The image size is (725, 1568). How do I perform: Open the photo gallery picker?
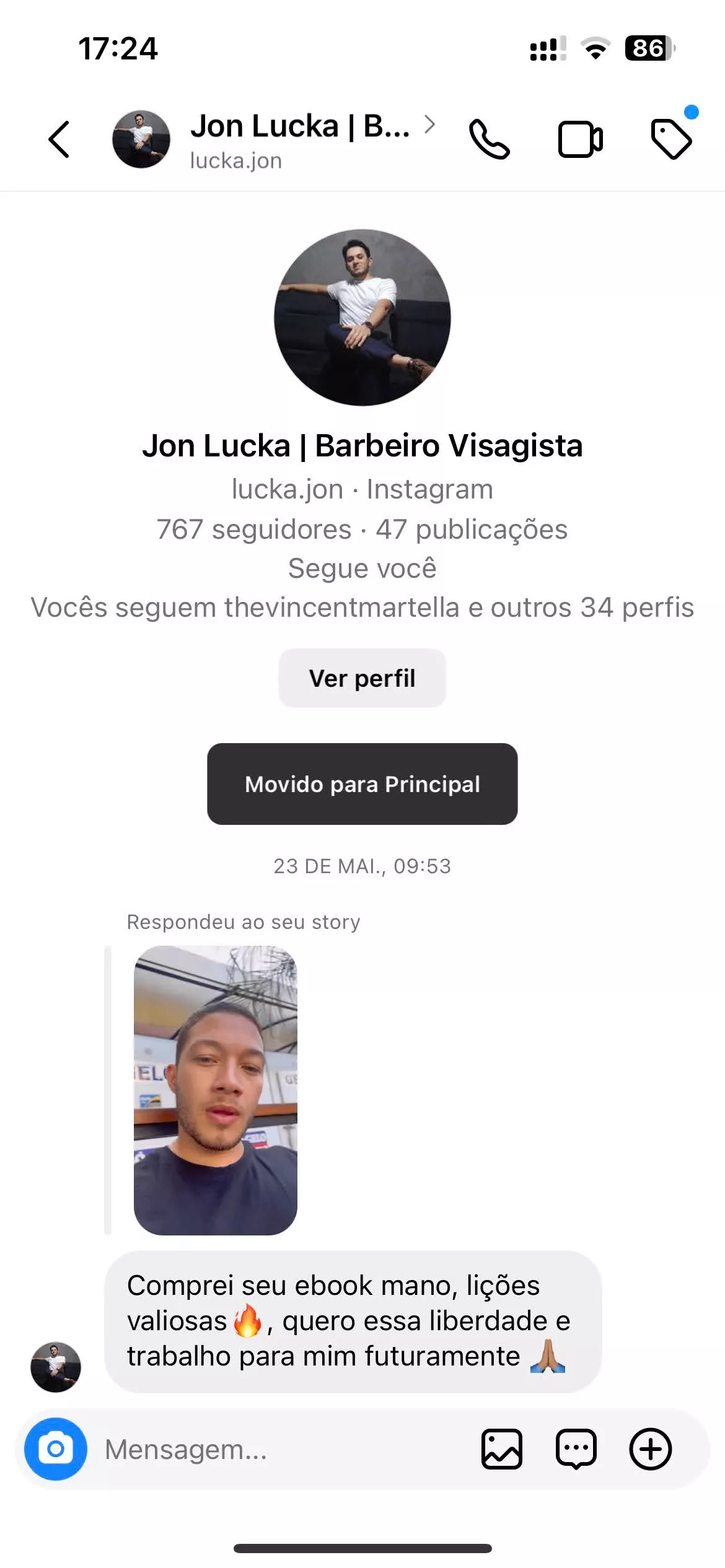tap(502, 1449)
